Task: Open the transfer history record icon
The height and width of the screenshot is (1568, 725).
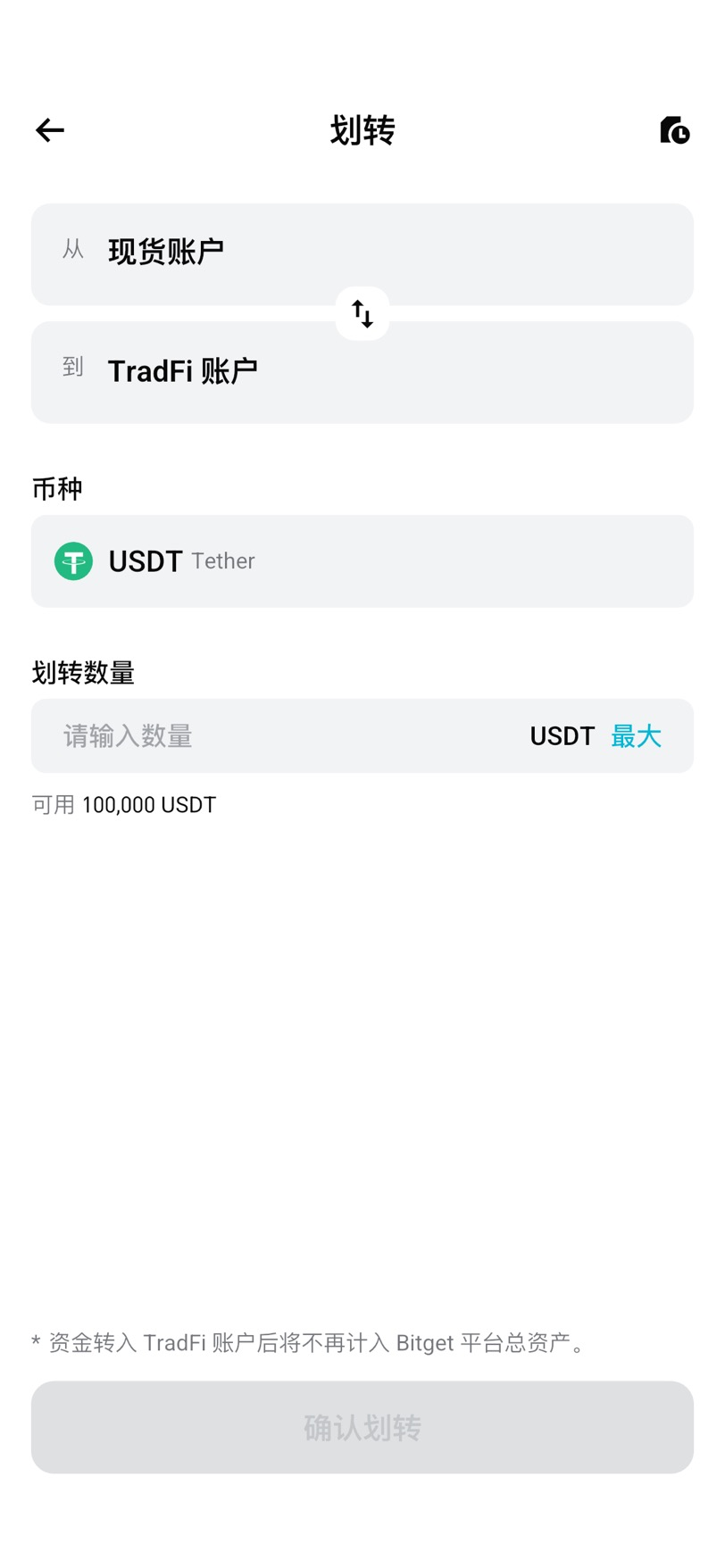Action: click(675, 130)
